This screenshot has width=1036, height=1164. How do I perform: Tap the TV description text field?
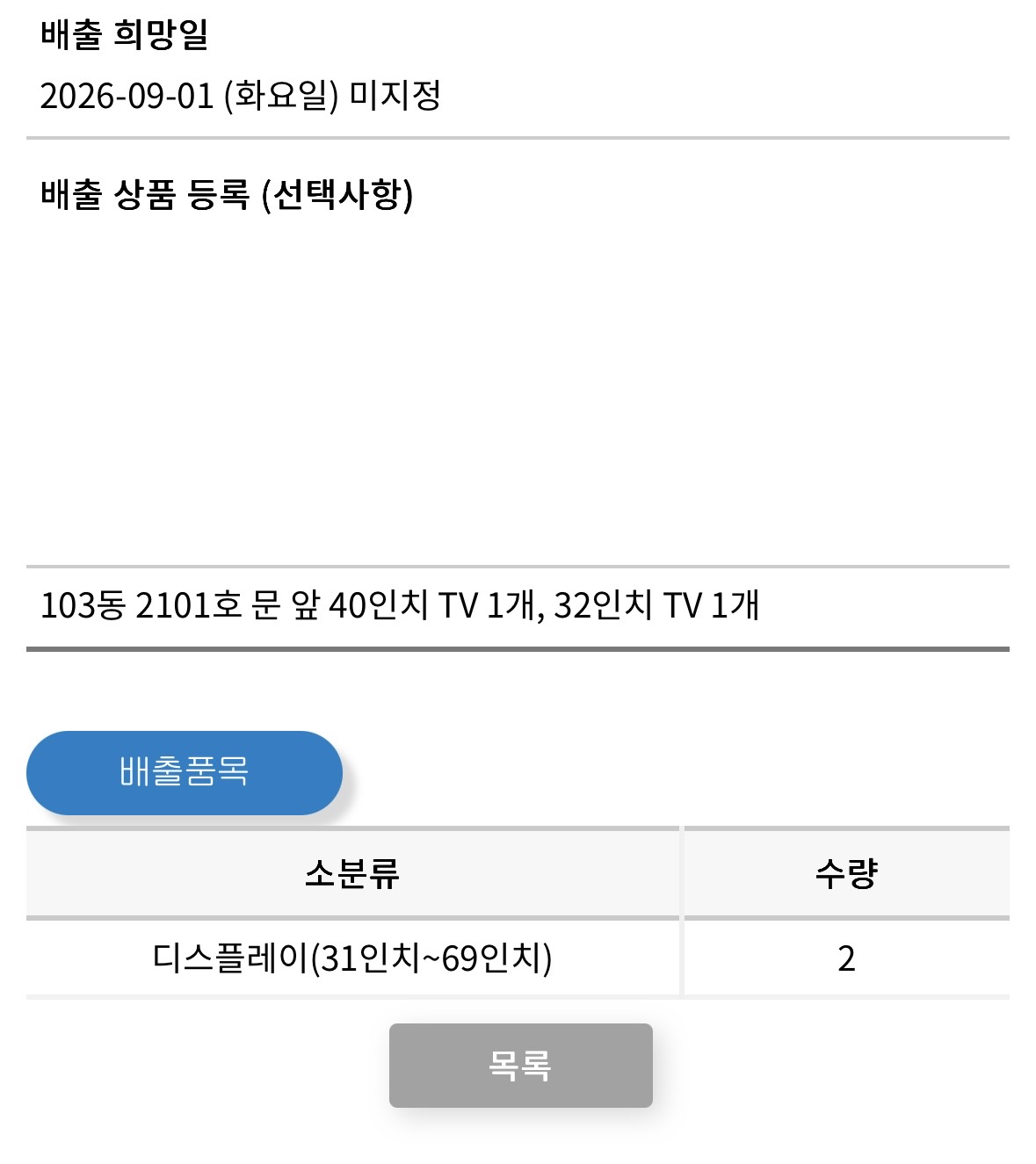point(518,606)
